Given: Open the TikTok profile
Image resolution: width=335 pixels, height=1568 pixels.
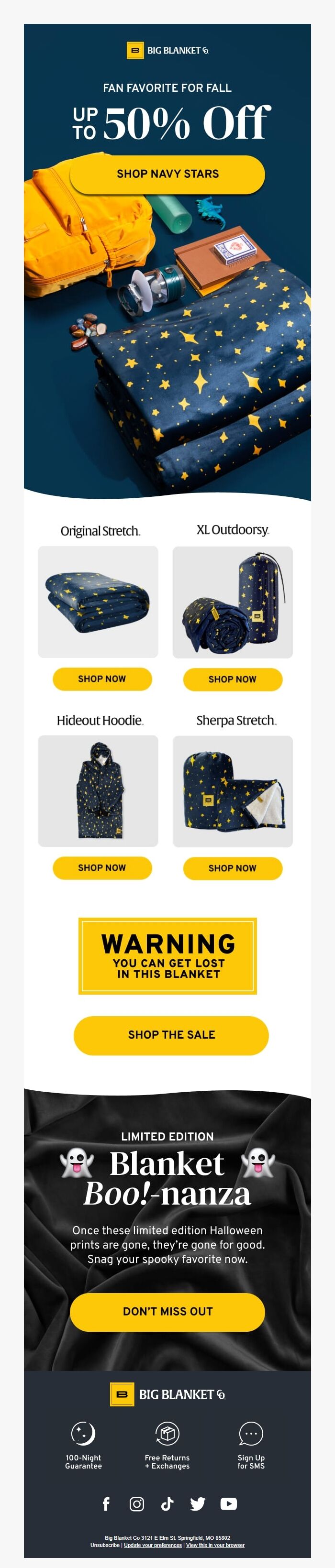Looking at the screenshot, I should (x=167, y=1504).
